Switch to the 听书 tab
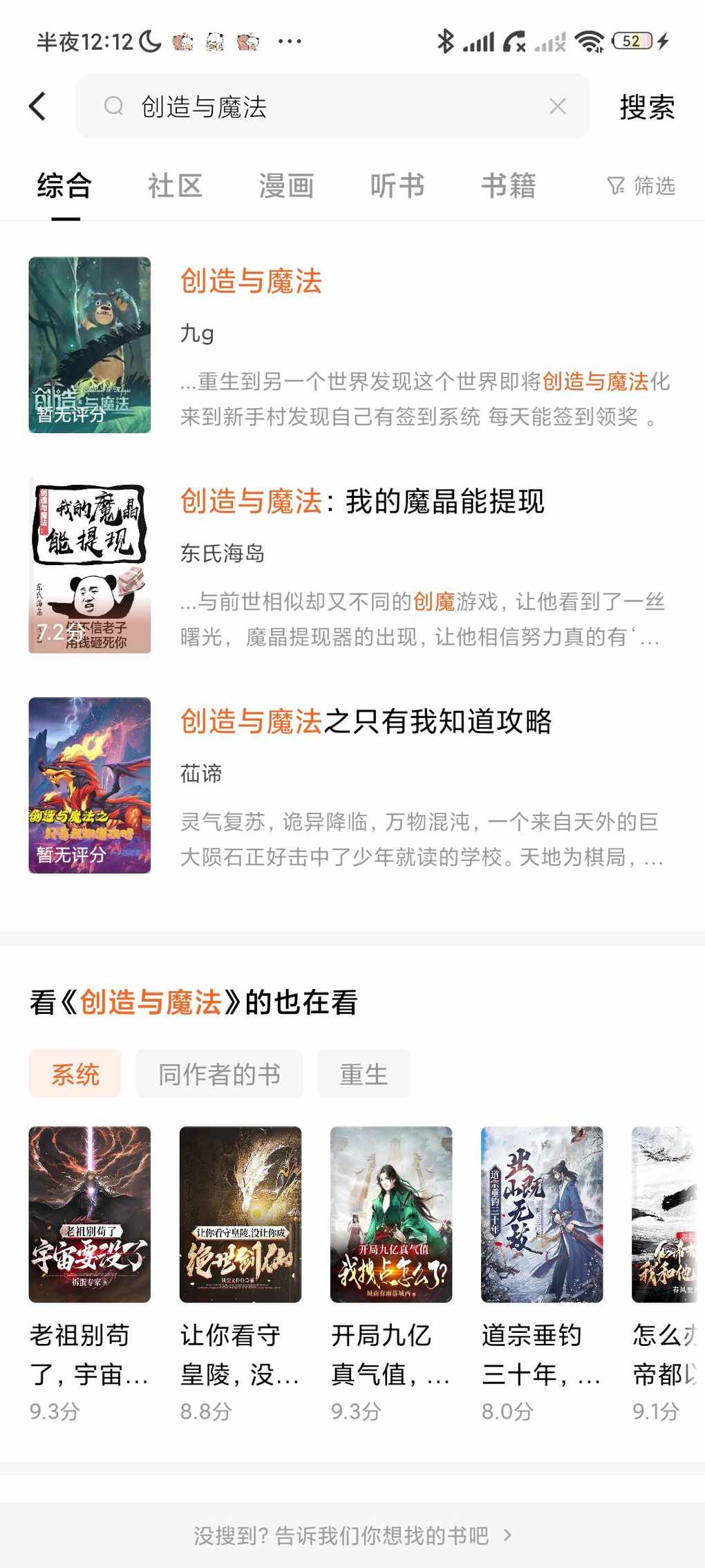Viewport: 705px width, 1568px height. coord(397,186)
